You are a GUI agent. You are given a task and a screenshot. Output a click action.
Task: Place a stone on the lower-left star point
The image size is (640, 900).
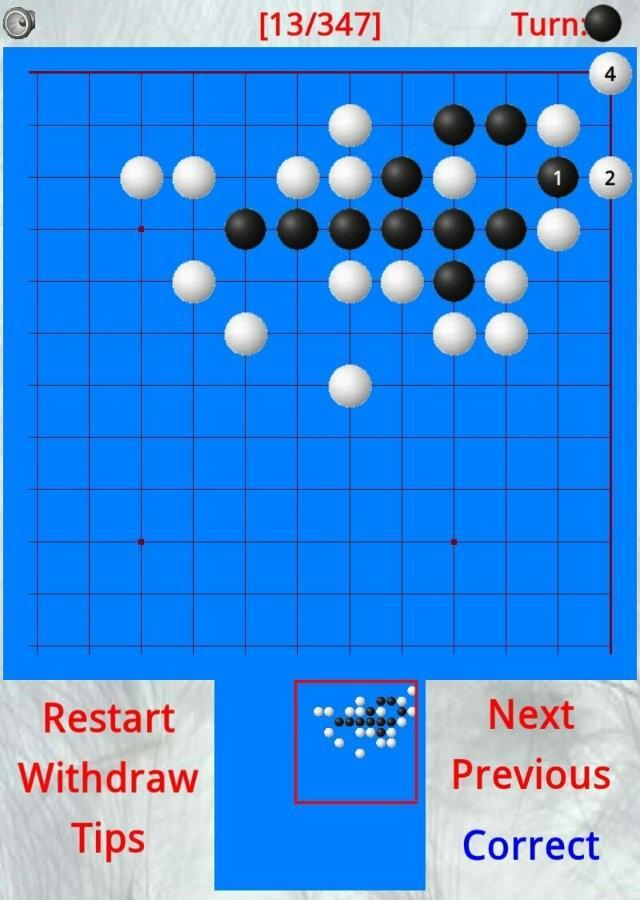click(x=141, y=542)
